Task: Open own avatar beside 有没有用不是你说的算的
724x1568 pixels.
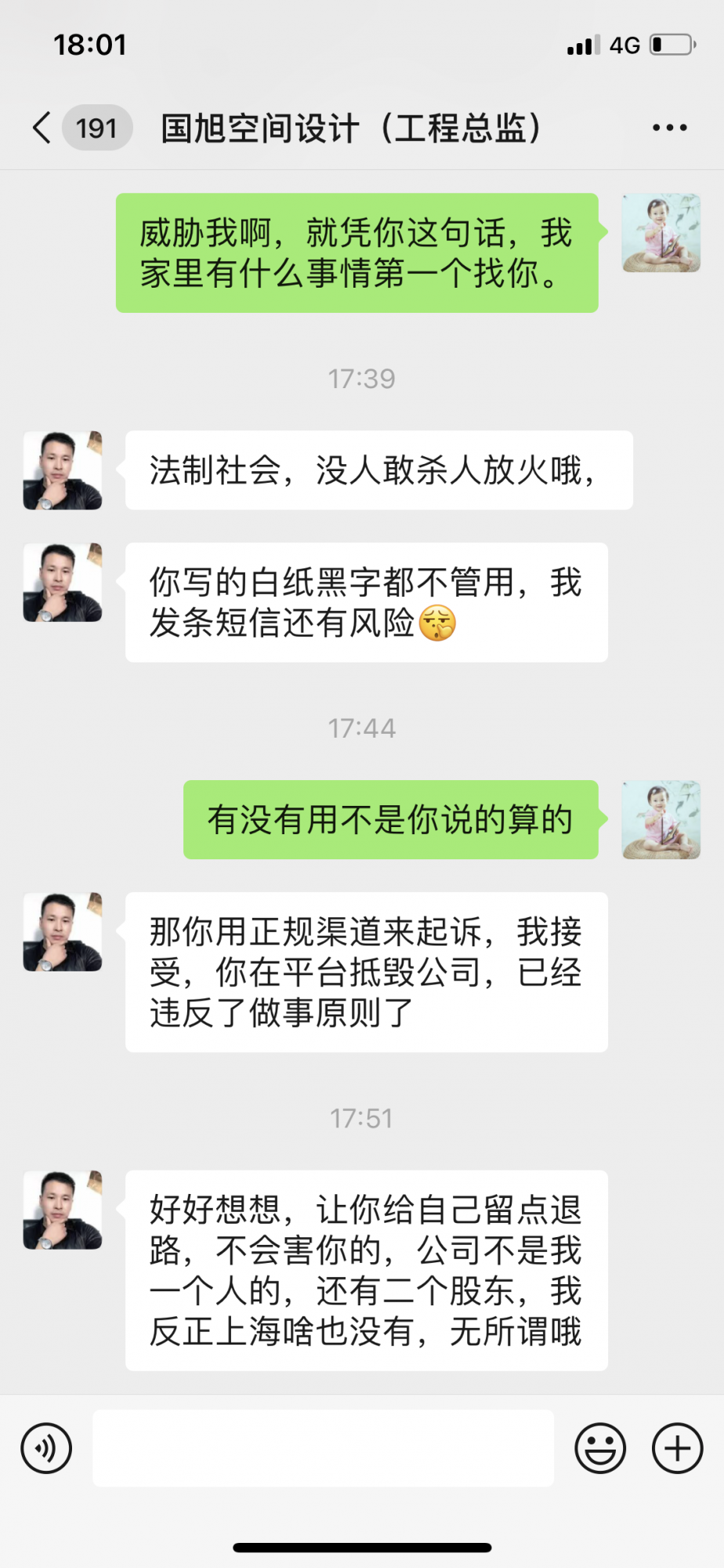Action: click(x=661, y=820)
